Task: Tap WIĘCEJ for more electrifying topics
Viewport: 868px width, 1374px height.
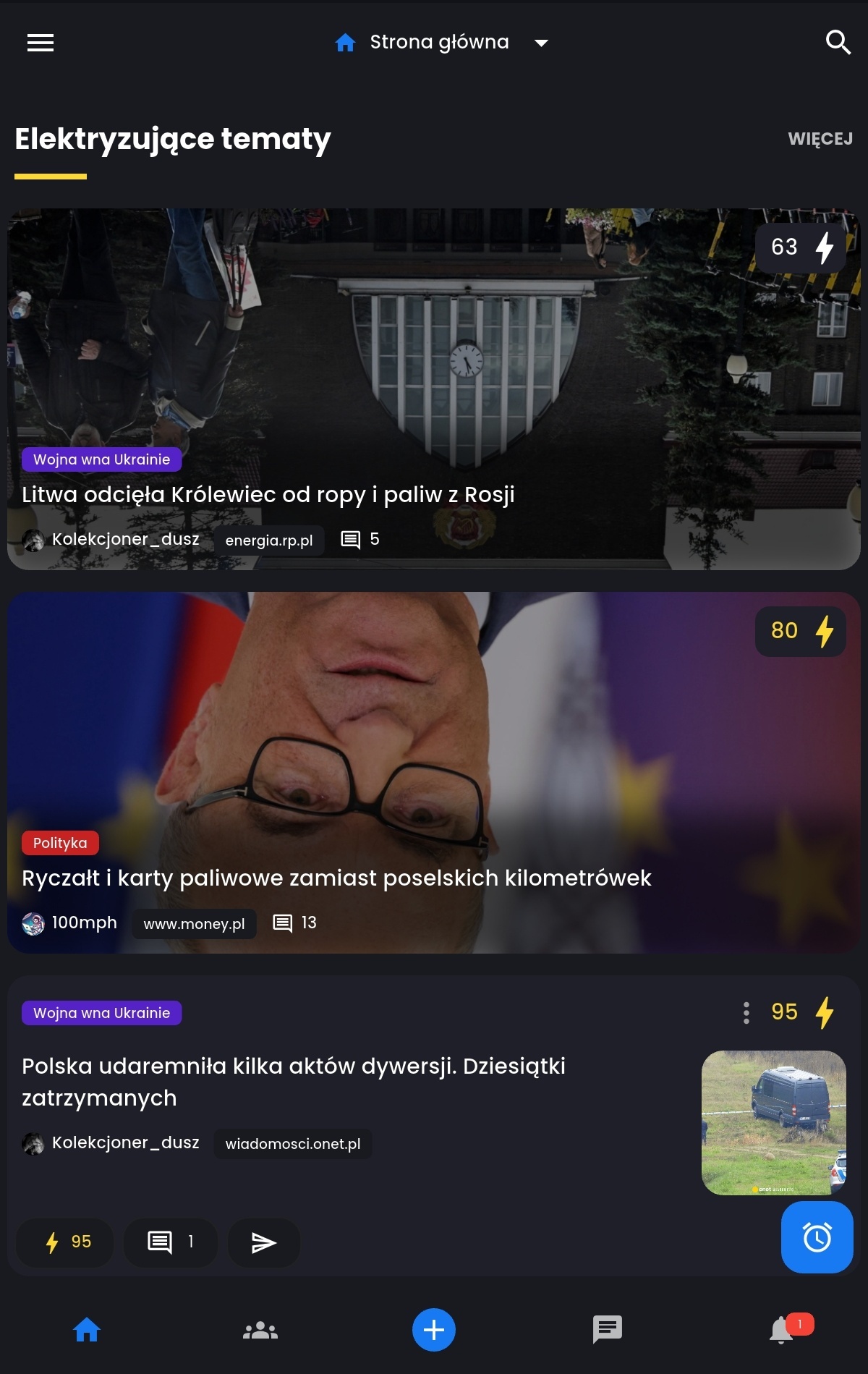Action: point(820,139)
